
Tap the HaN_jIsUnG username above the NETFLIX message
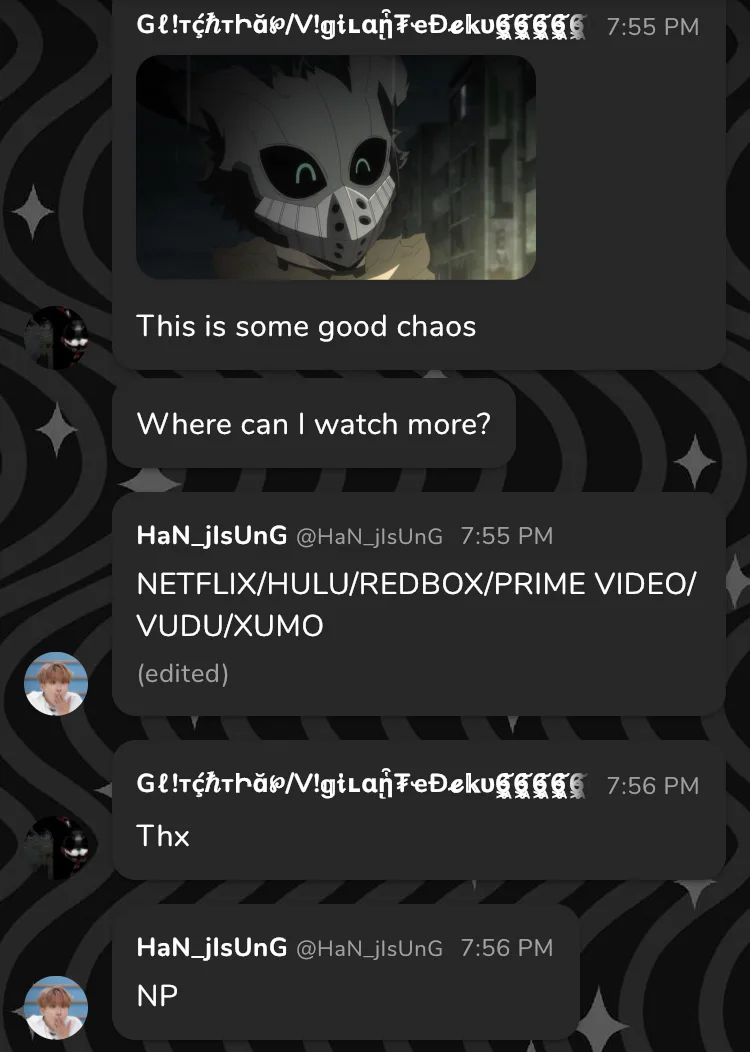tap(212, 535)
